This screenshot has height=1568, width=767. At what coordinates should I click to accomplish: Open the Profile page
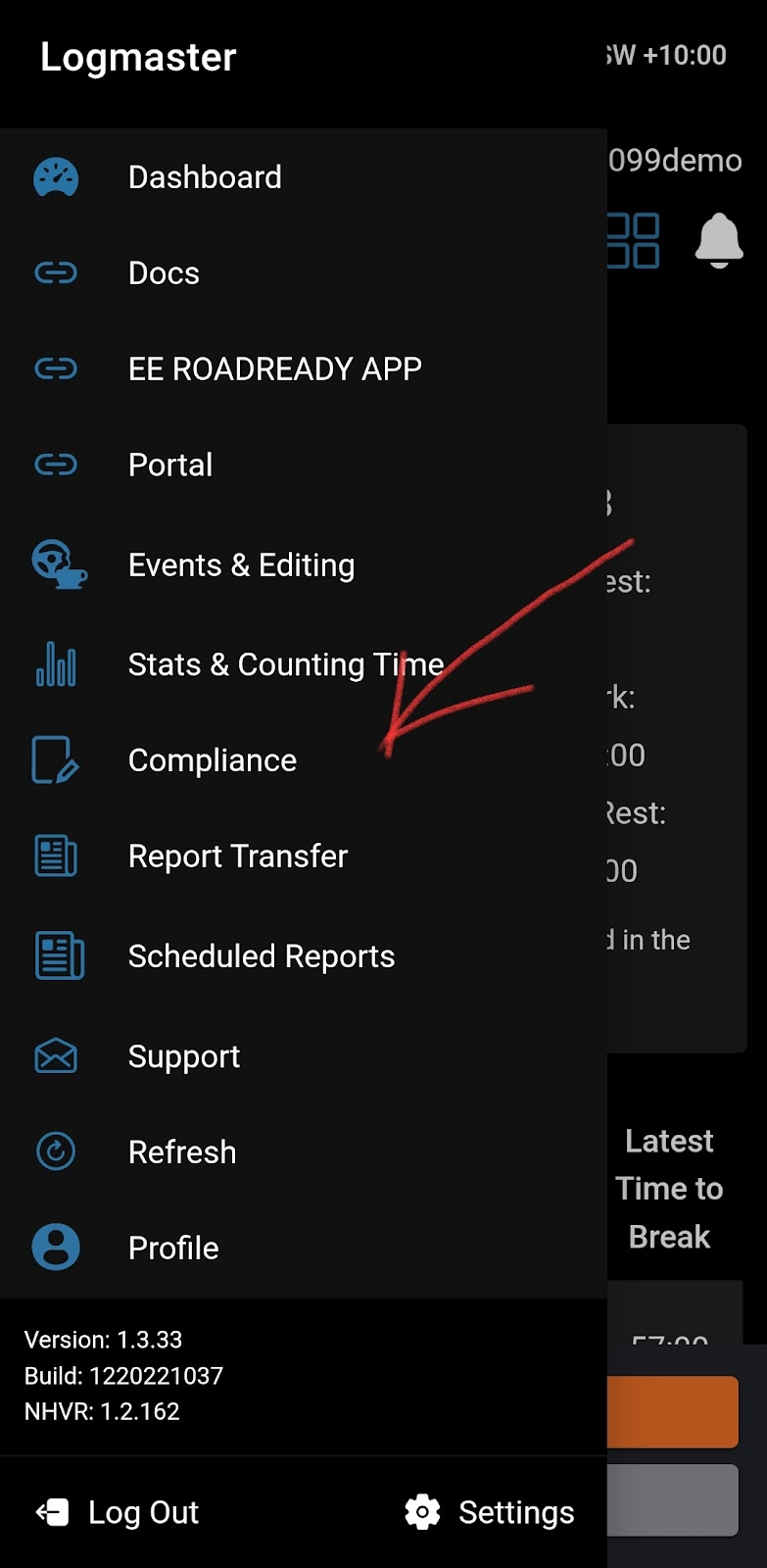tap(173, 1249)
